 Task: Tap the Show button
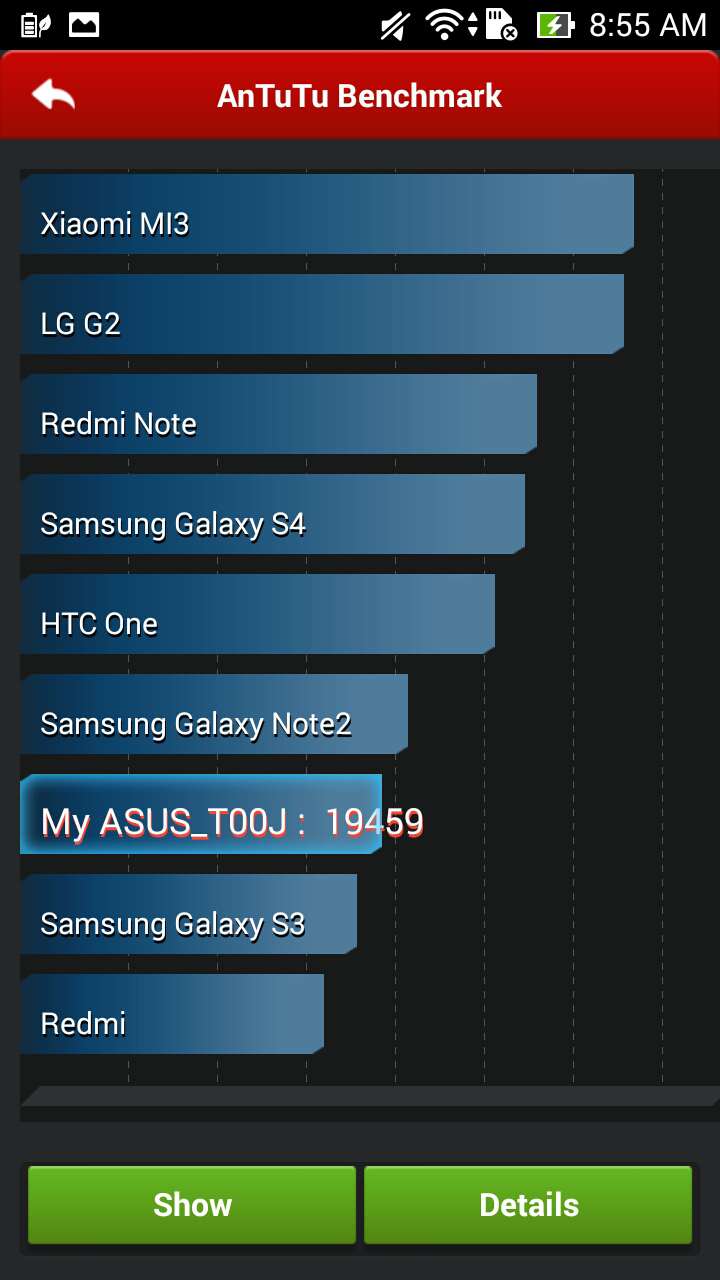(192, 1205)
